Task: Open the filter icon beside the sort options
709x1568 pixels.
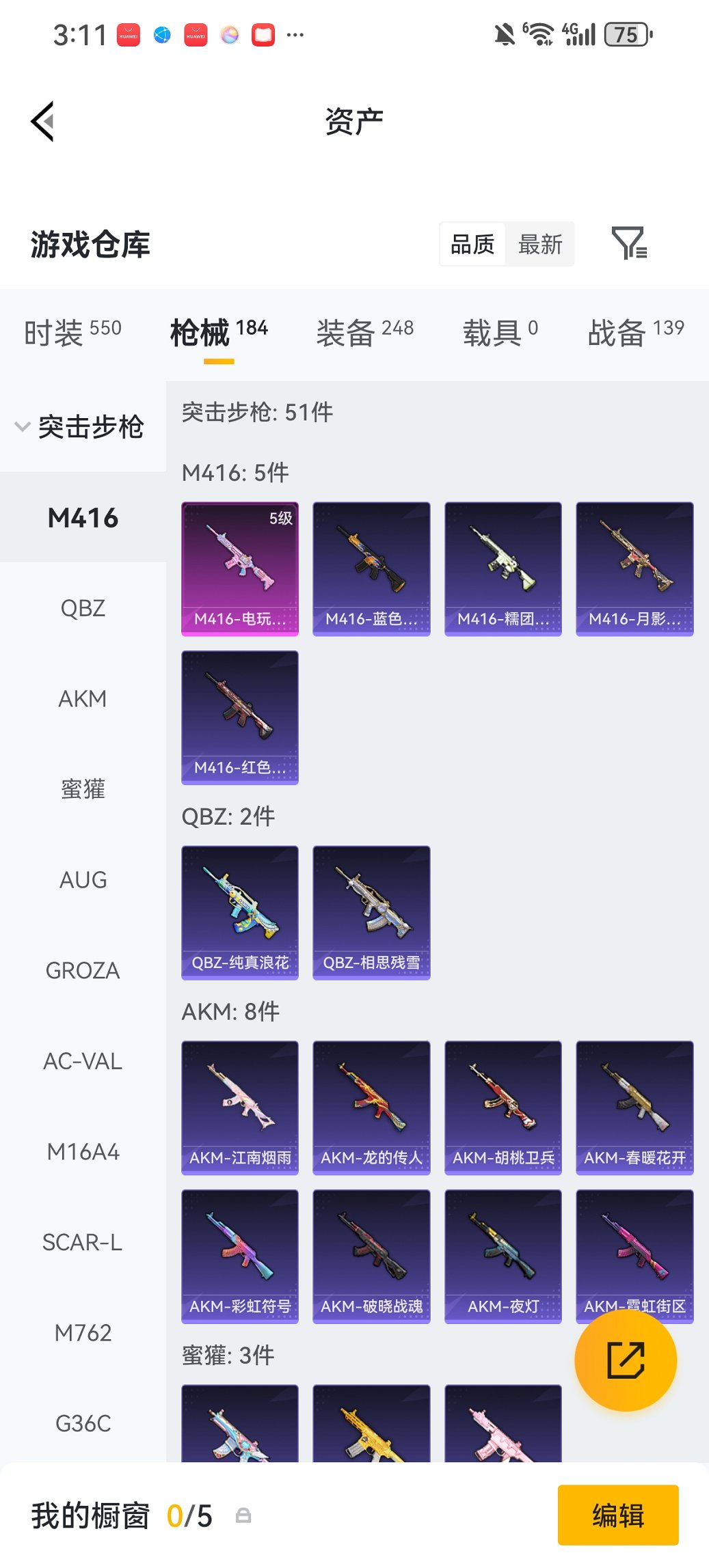Action: click(x=628, y=243)
